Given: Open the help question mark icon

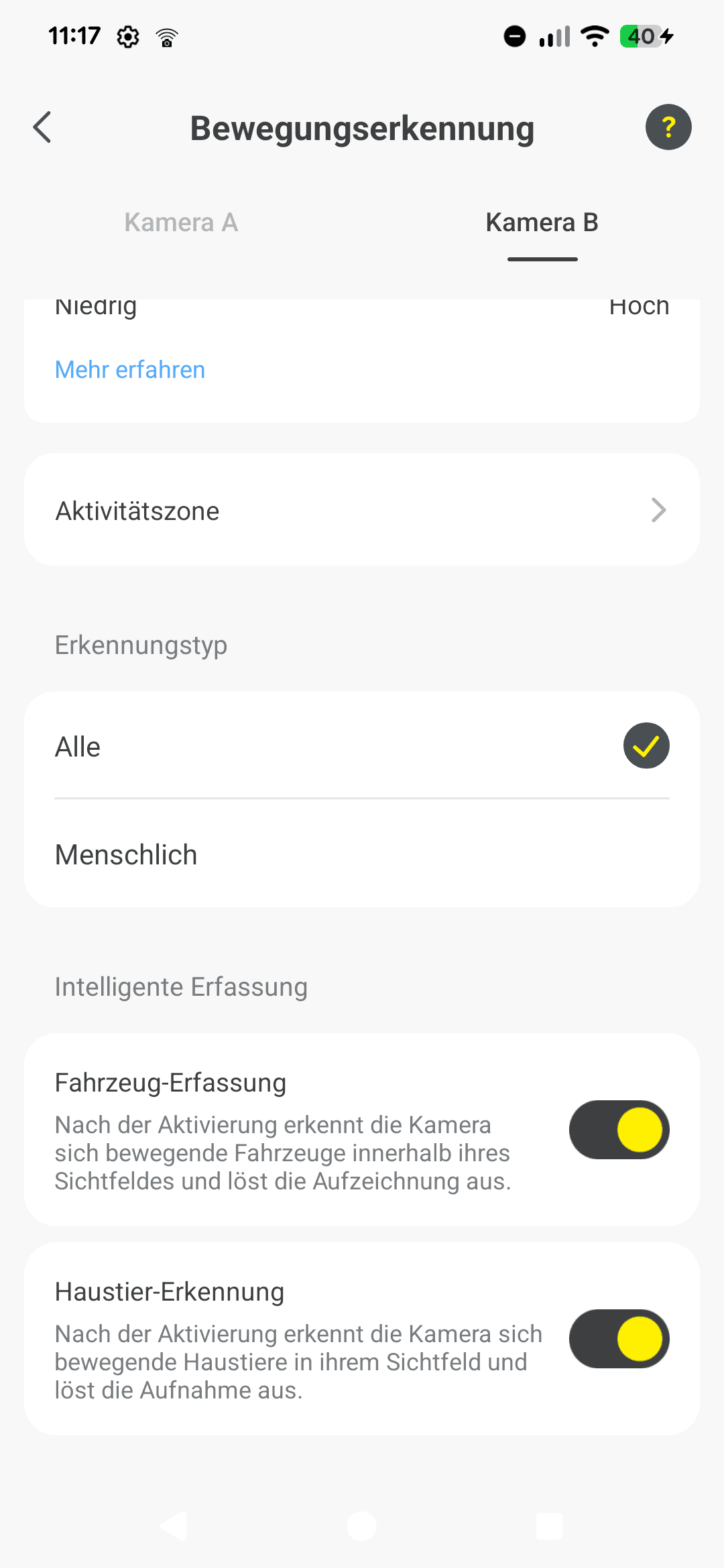Looking at the screenshot, I should (668, 127).
